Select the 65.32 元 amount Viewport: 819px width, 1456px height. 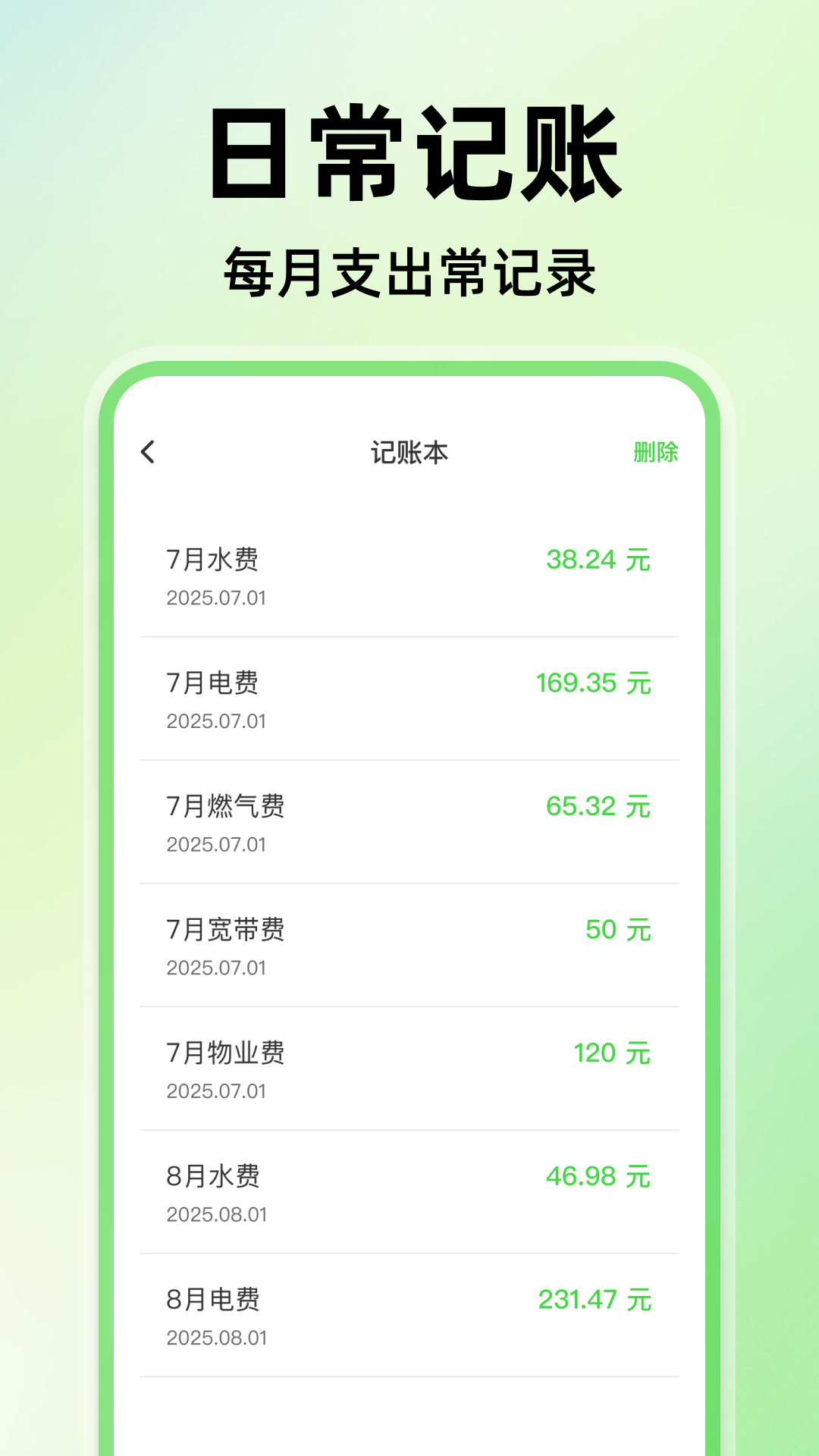(x=599, y=806)
